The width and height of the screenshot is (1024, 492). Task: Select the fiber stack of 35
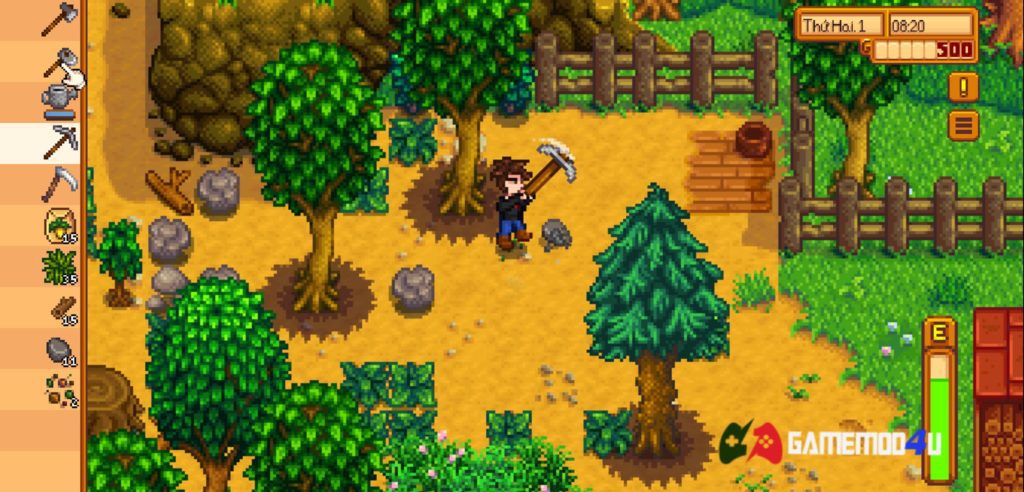(x=59, y=267)
